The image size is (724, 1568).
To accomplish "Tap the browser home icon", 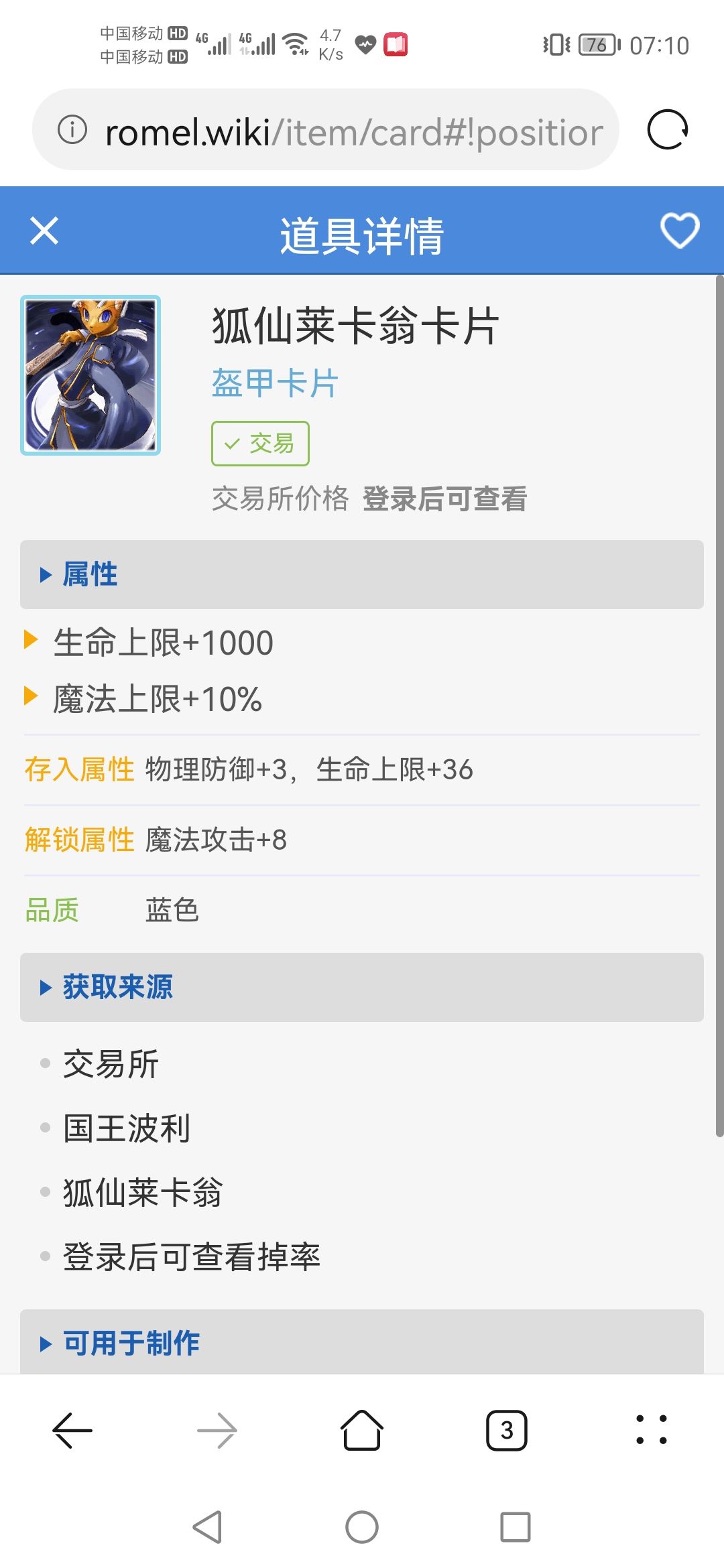I will pyautogui.click(x=361, y=1431).
